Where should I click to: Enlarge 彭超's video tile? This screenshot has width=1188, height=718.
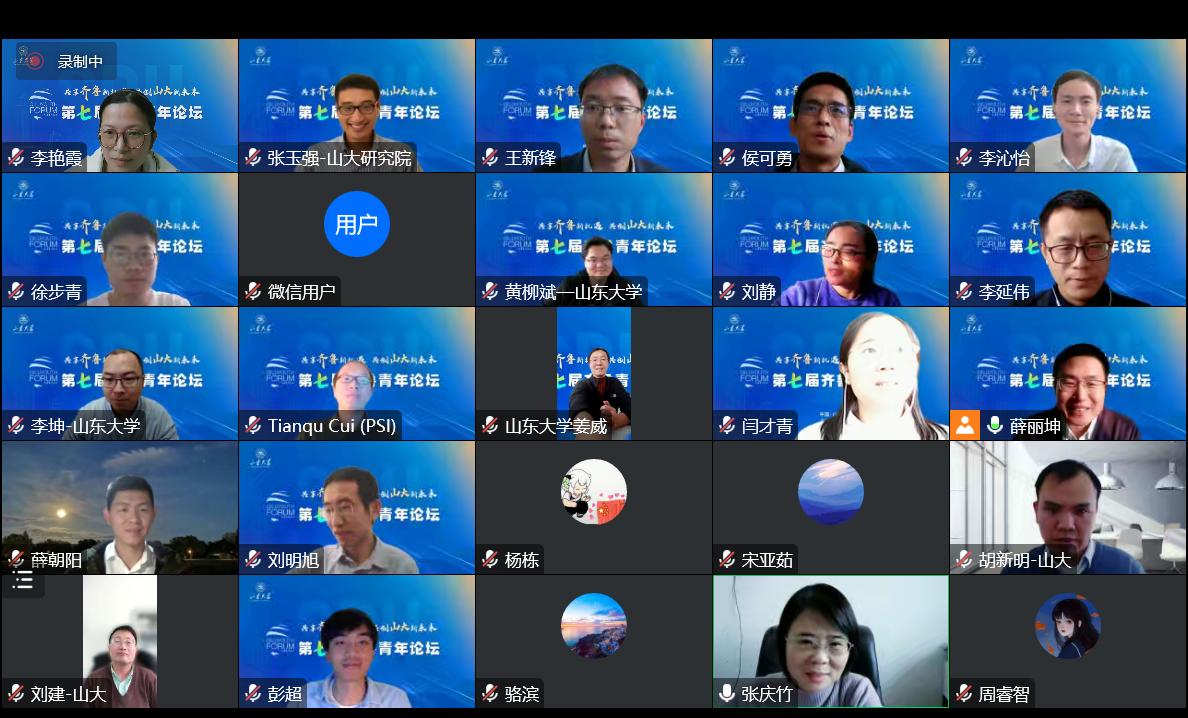357,642
